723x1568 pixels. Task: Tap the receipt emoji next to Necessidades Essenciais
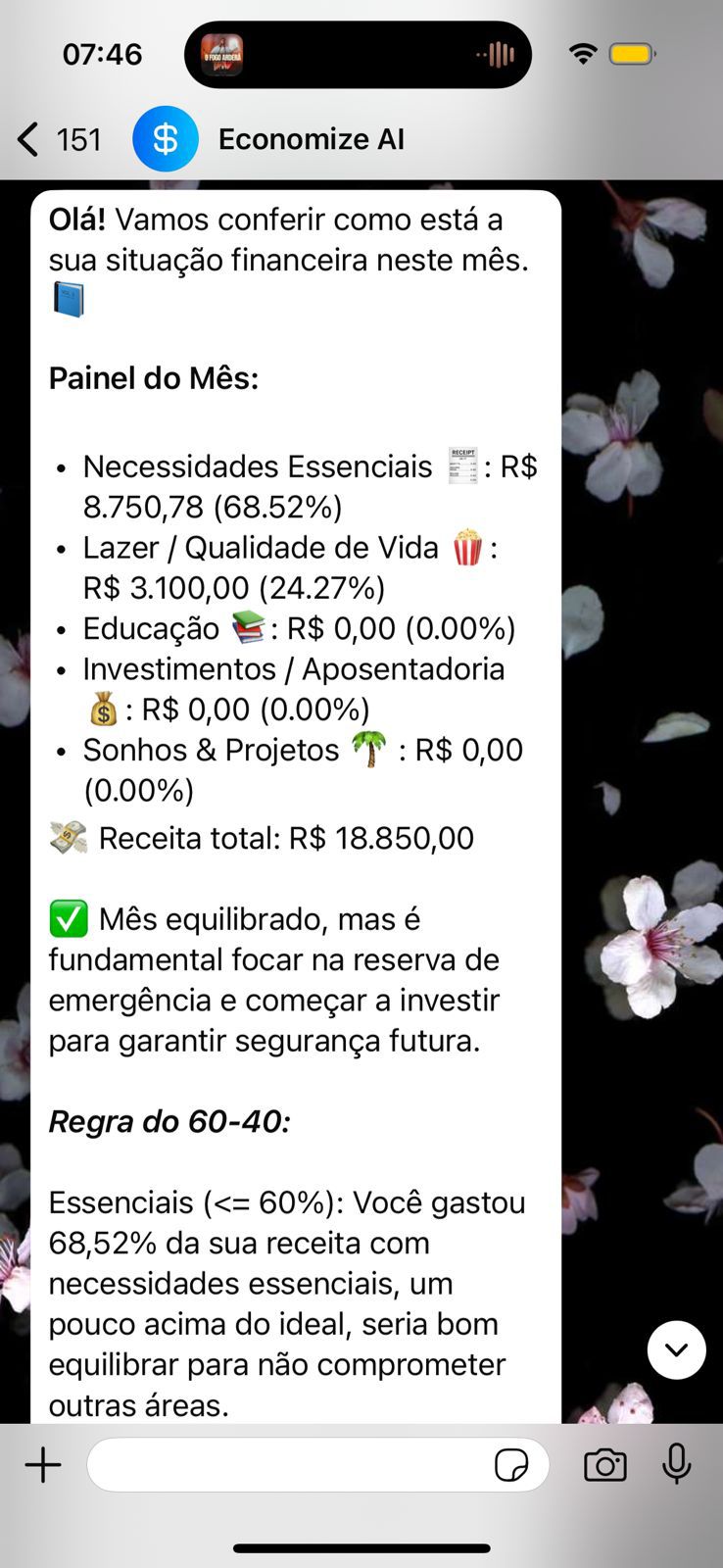tap(459, 465)
